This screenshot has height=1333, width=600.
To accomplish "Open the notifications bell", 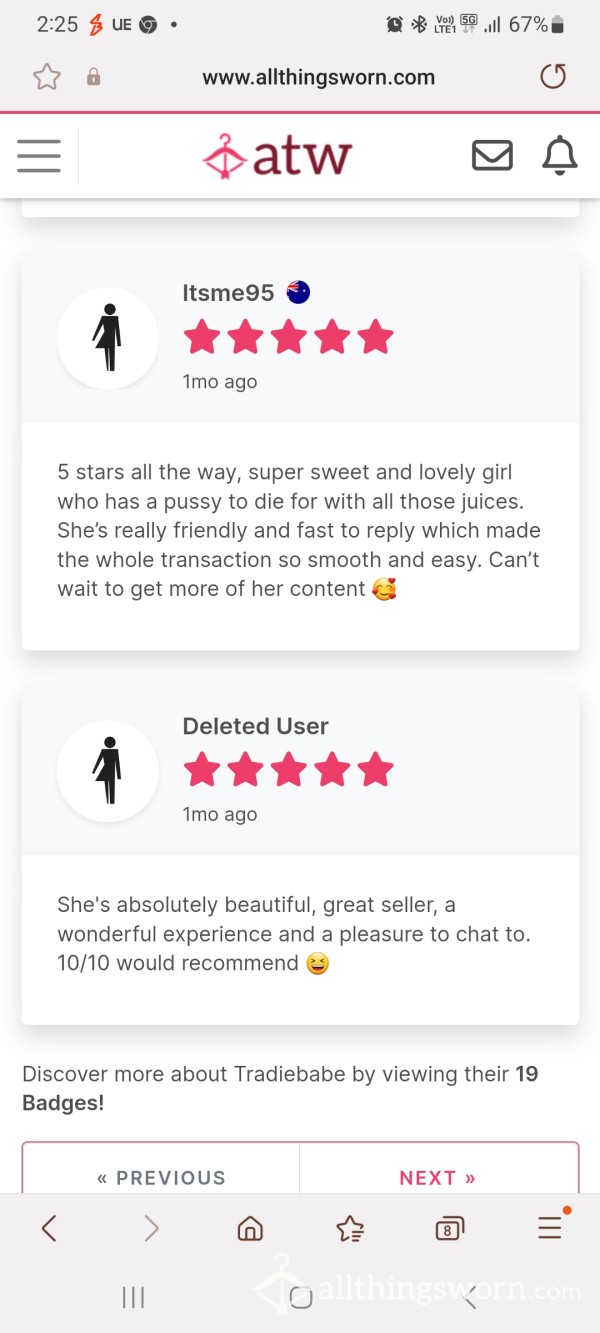I will pyautogui.click(x=559, y=156).
